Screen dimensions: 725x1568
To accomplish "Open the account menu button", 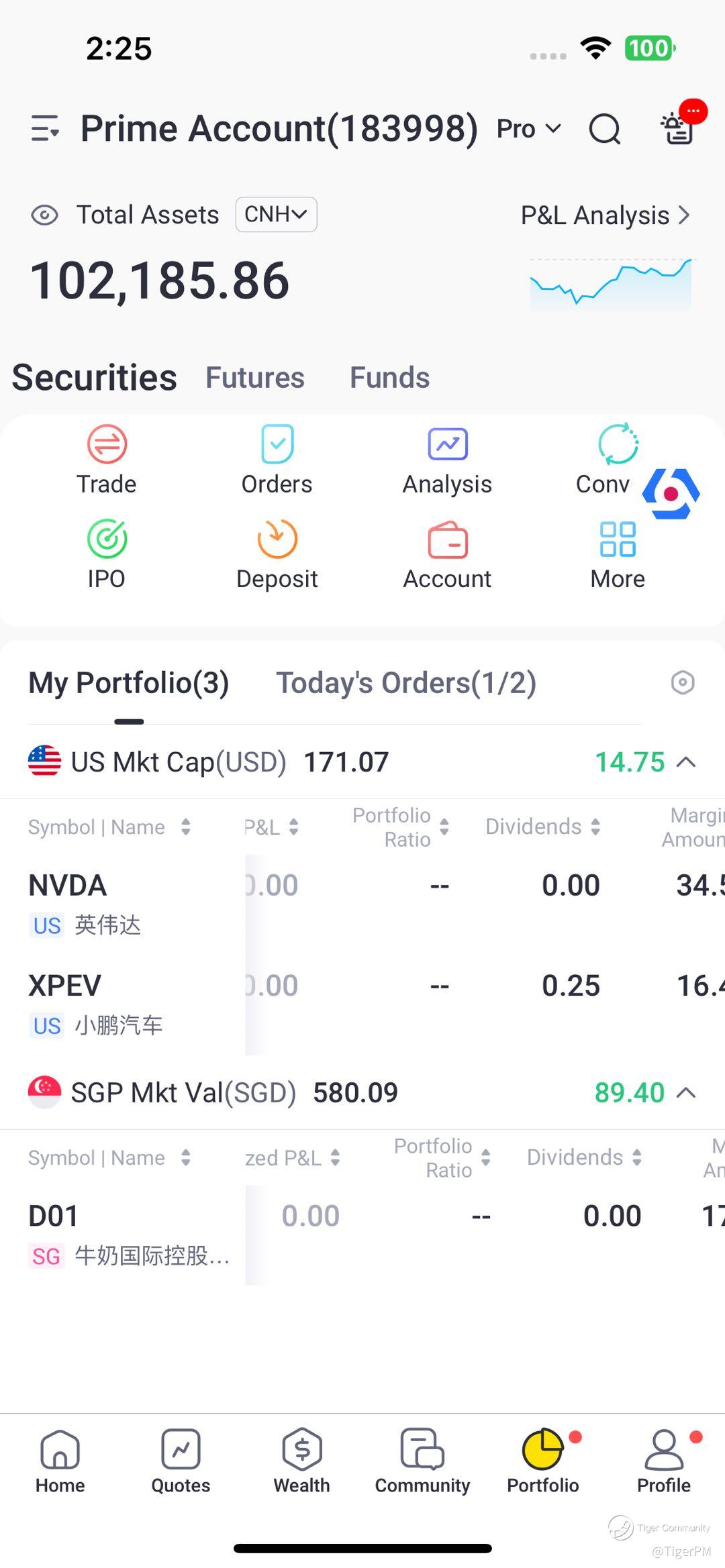I will pyautogui.click(x=45, y=128).
